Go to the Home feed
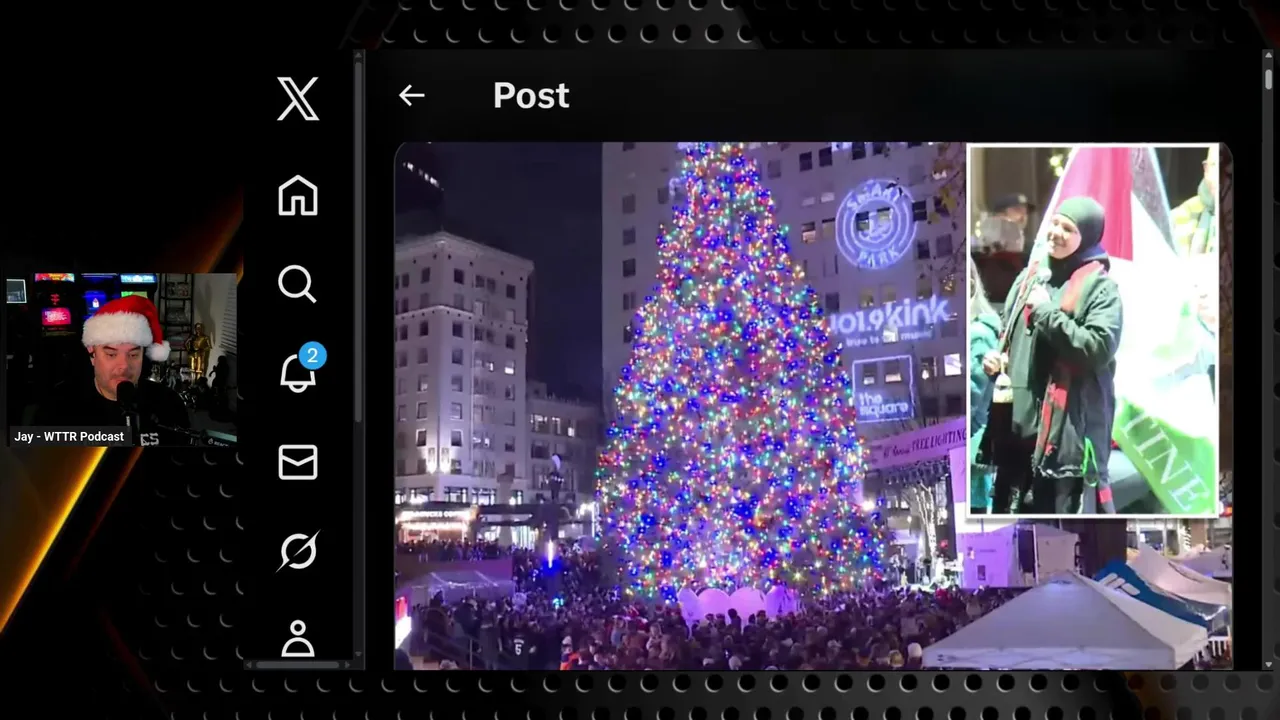This screenshot has width=1280, height=720. (298, 195)
